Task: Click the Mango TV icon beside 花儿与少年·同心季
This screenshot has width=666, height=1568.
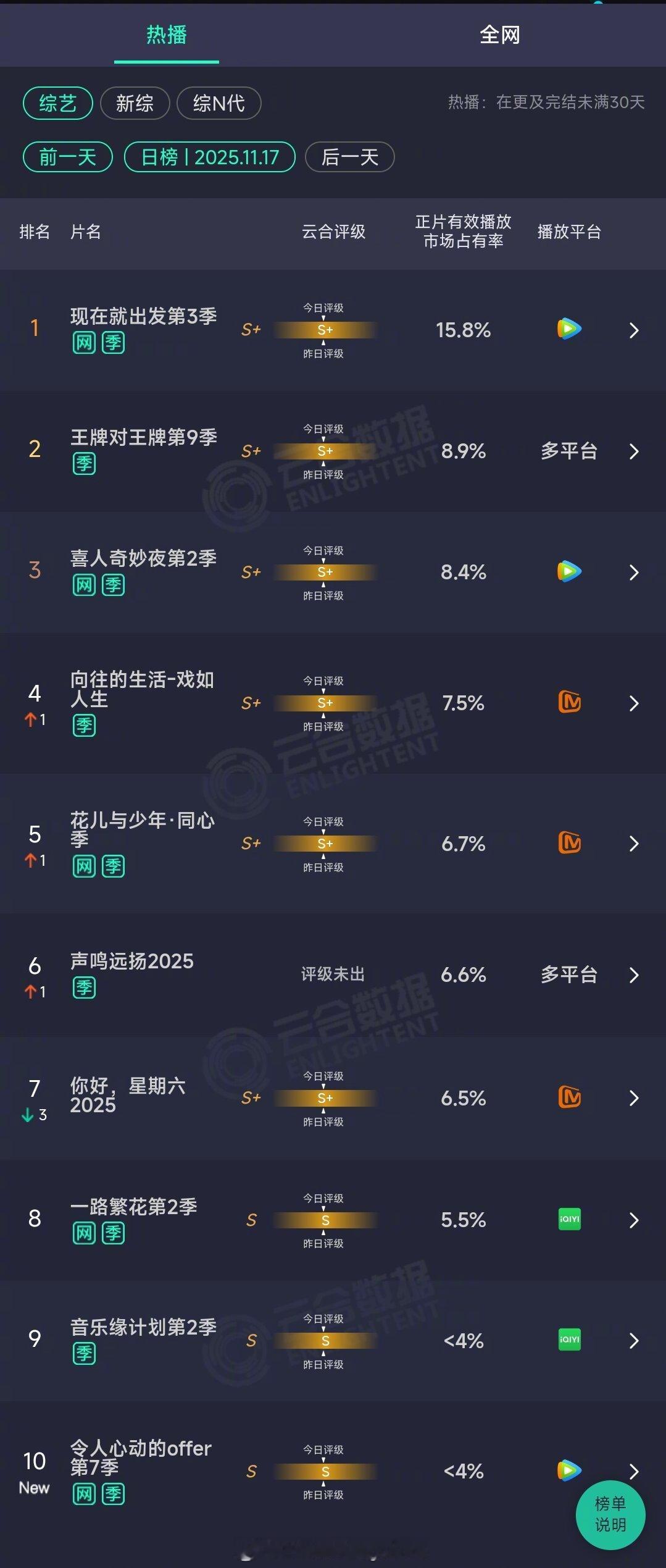Action: (x=568, y=844)
